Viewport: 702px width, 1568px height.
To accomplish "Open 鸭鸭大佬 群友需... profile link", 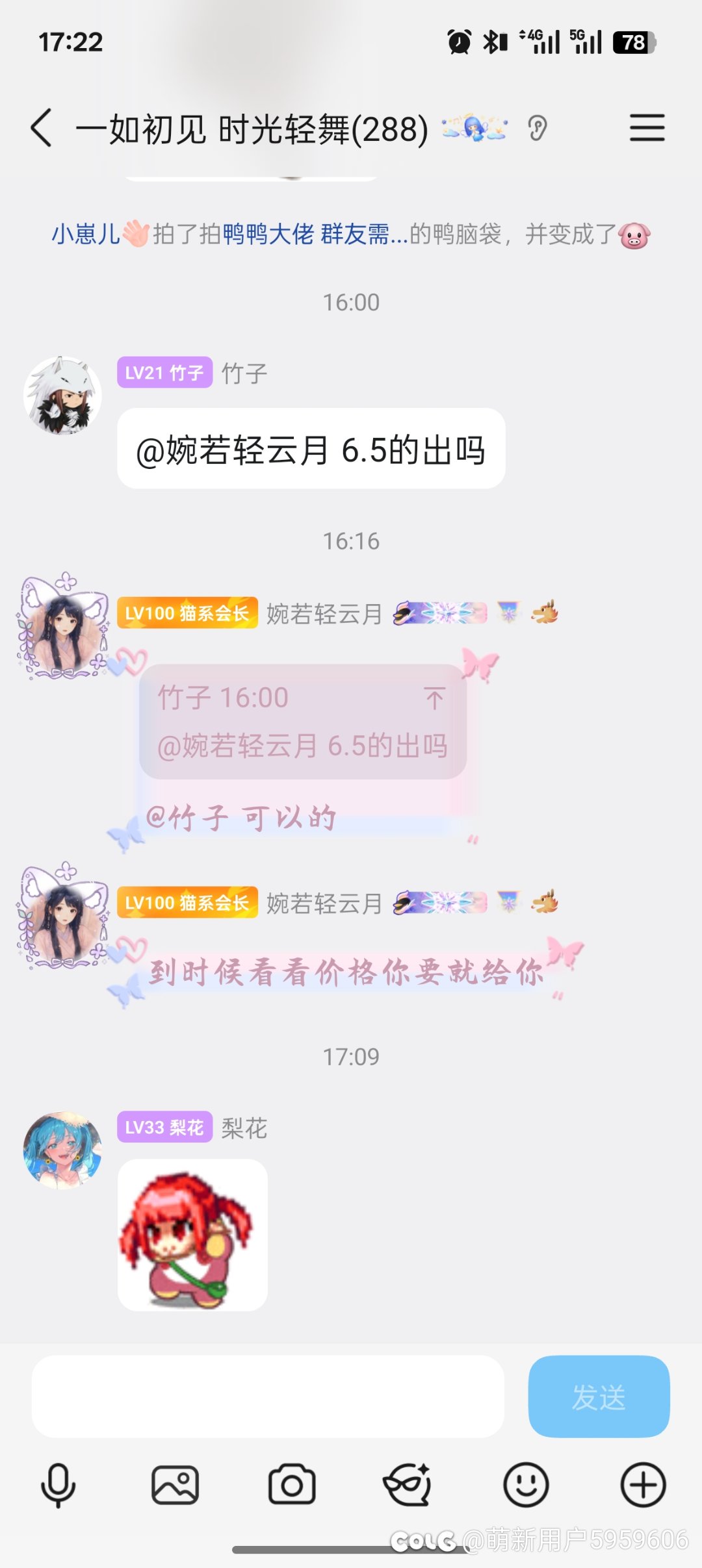I will click(315, 234).
